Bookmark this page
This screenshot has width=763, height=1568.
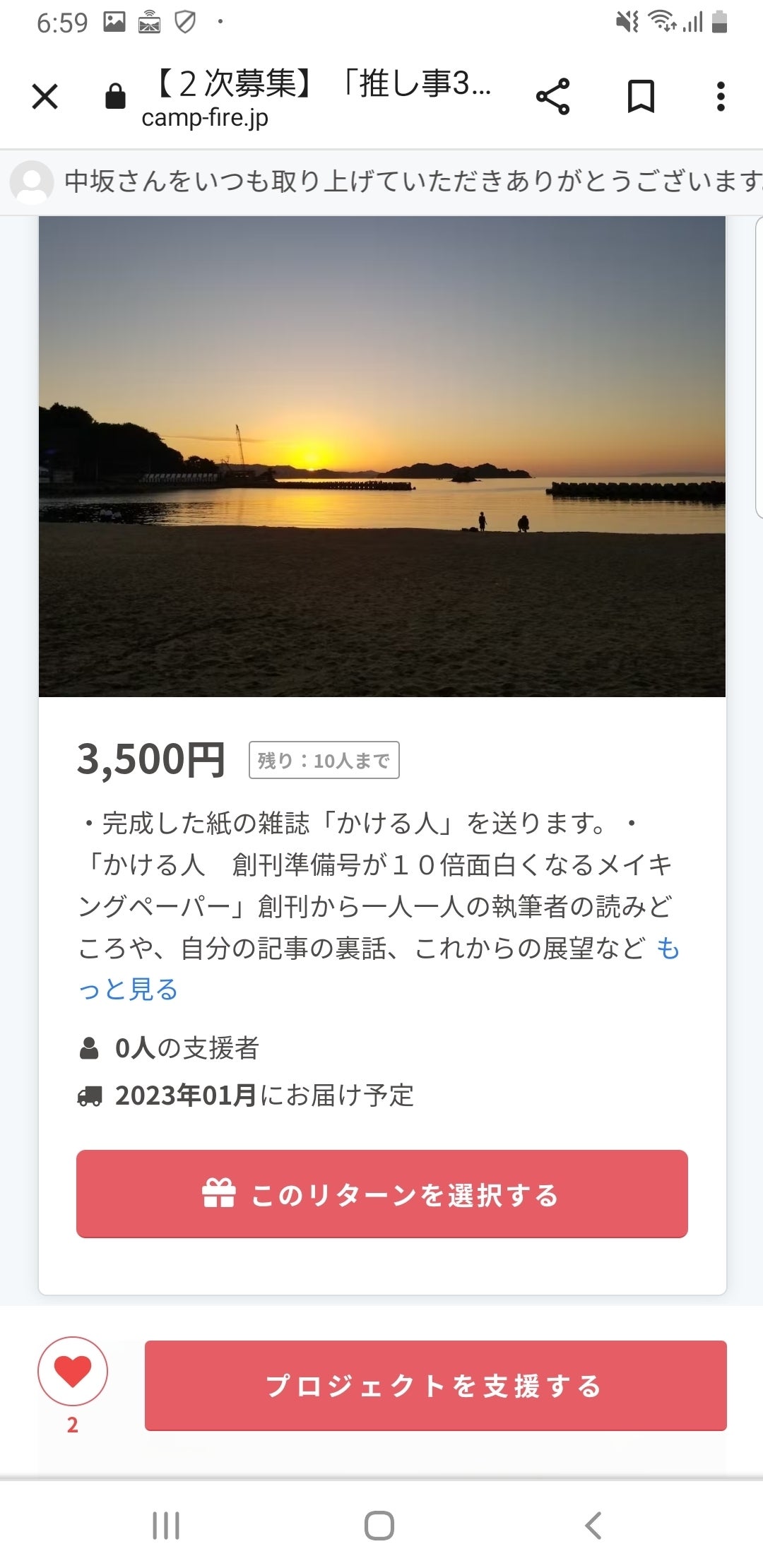641,97
